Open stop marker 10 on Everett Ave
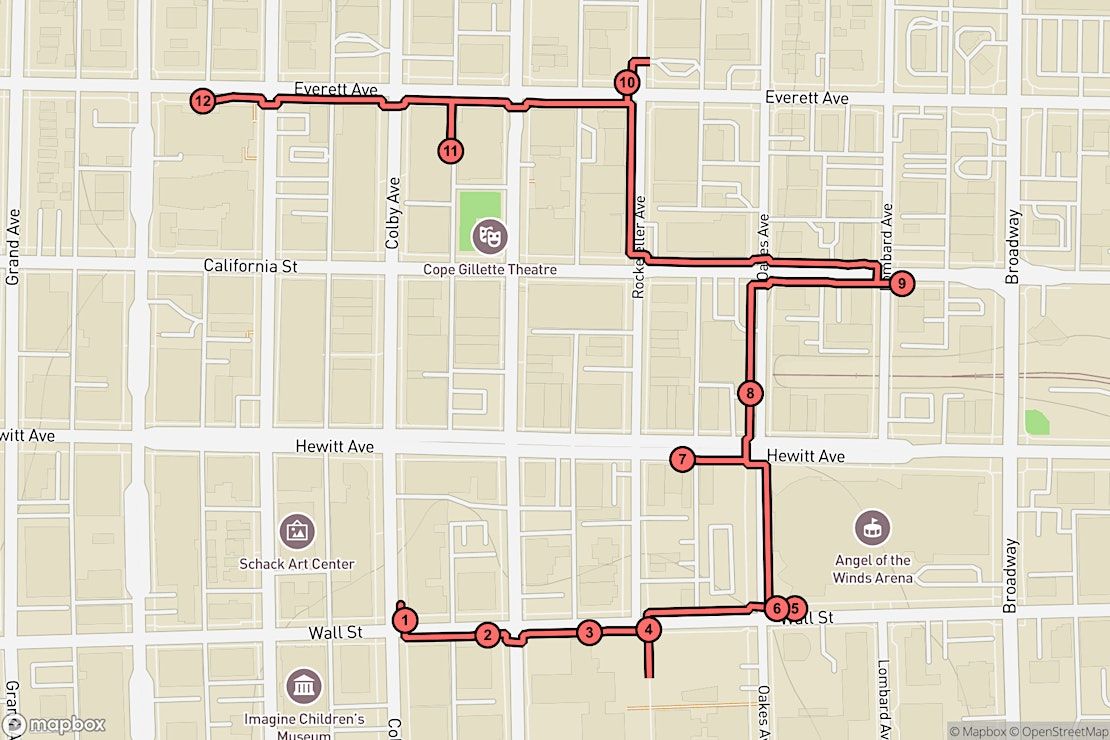The height and width of the screenshot is (740, 1110). click(627, 83)
